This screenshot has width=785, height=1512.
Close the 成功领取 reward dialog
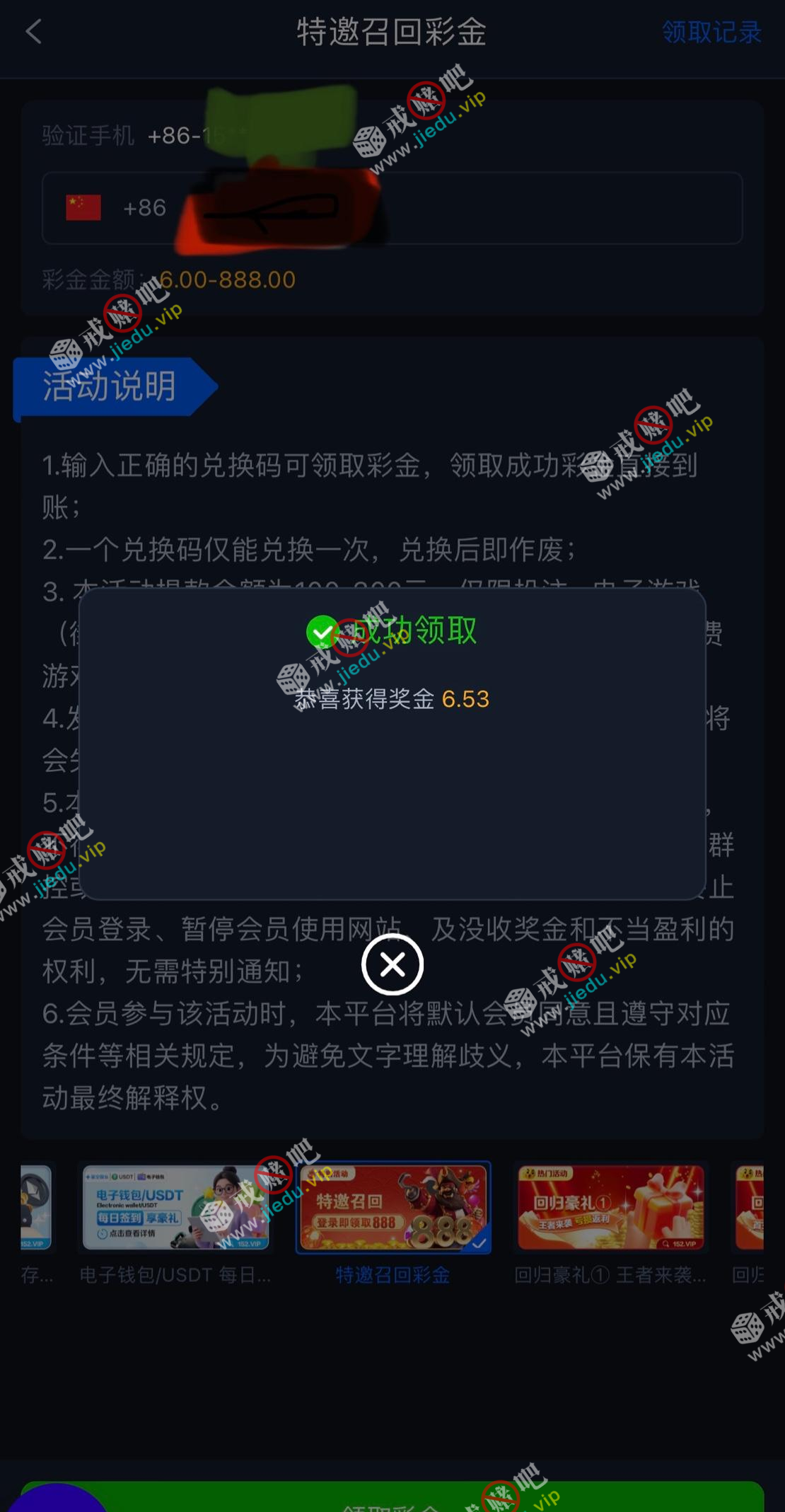point(392,964)
